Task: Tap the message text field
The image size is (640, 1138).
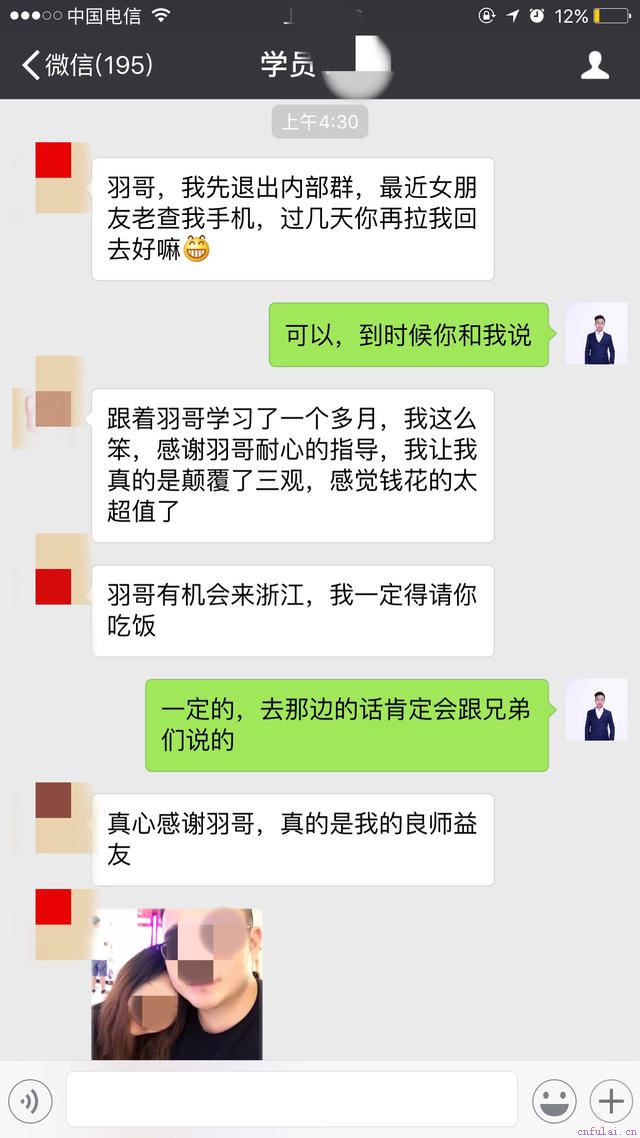Action: 291,1099
